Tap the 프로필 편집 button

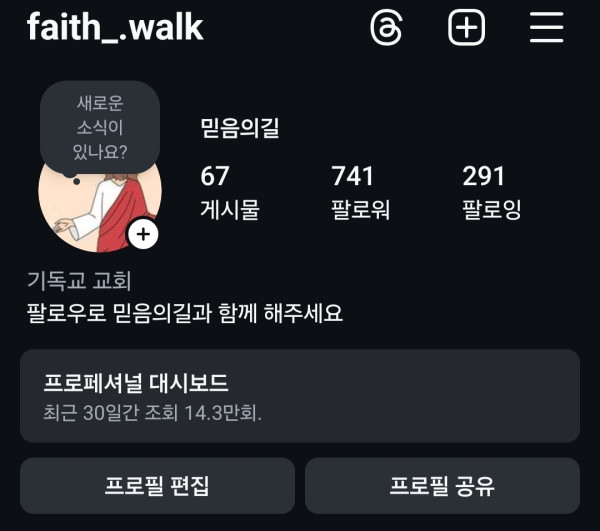tap(157, 486)
